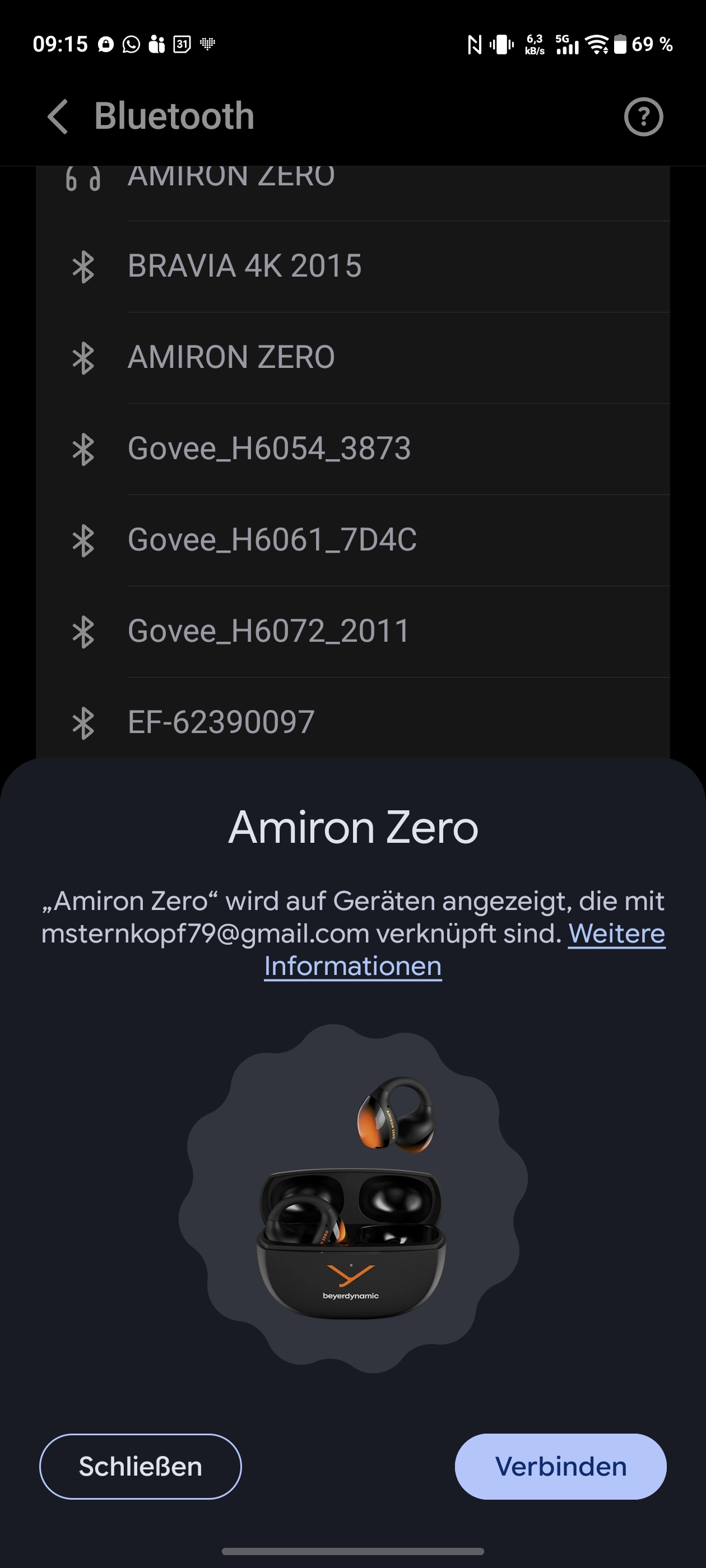Connect the Amiron Zero with Verbinden

coord(560,1466)
